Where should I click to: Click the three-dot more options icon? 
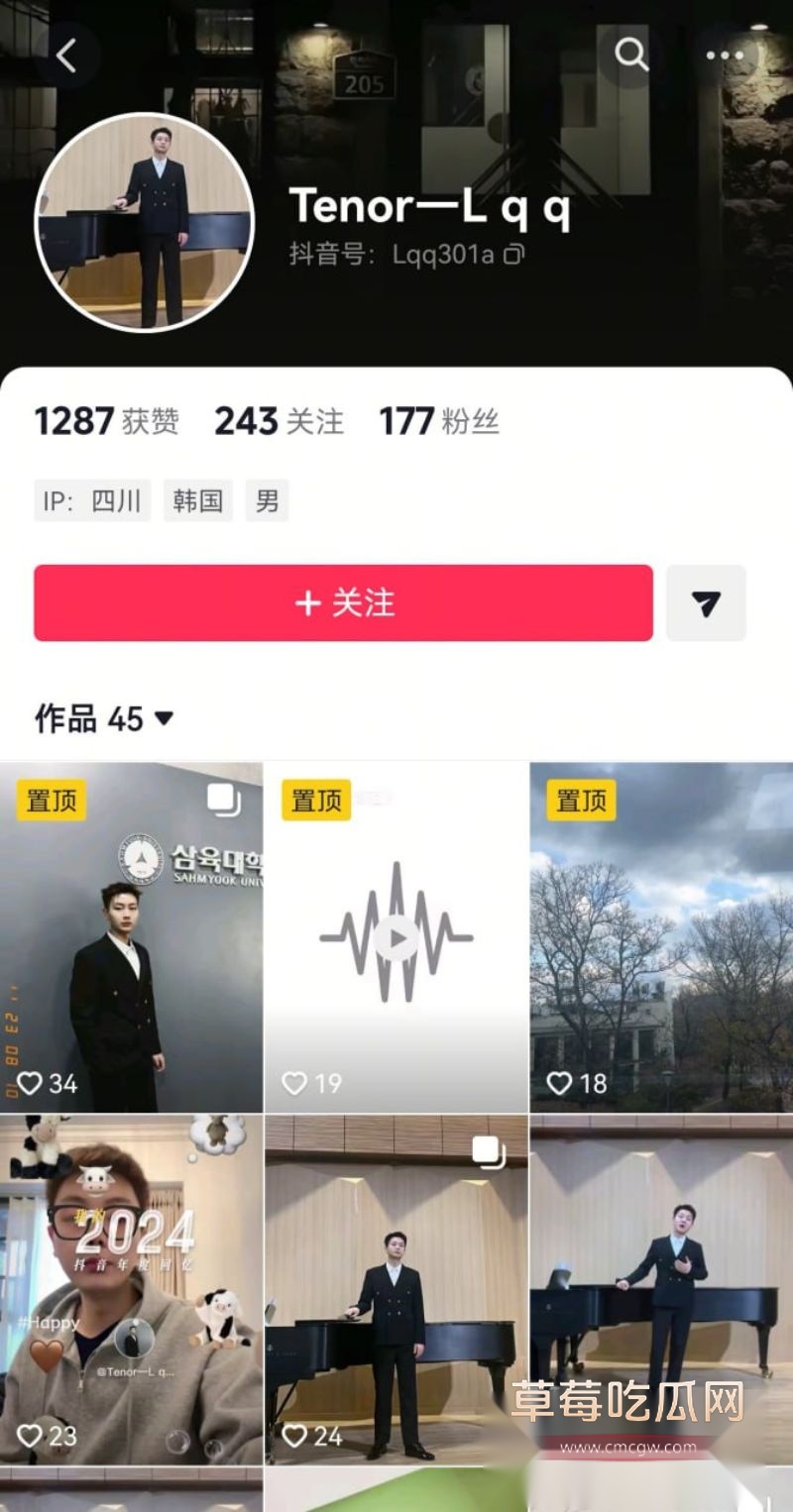pos(725,56)
